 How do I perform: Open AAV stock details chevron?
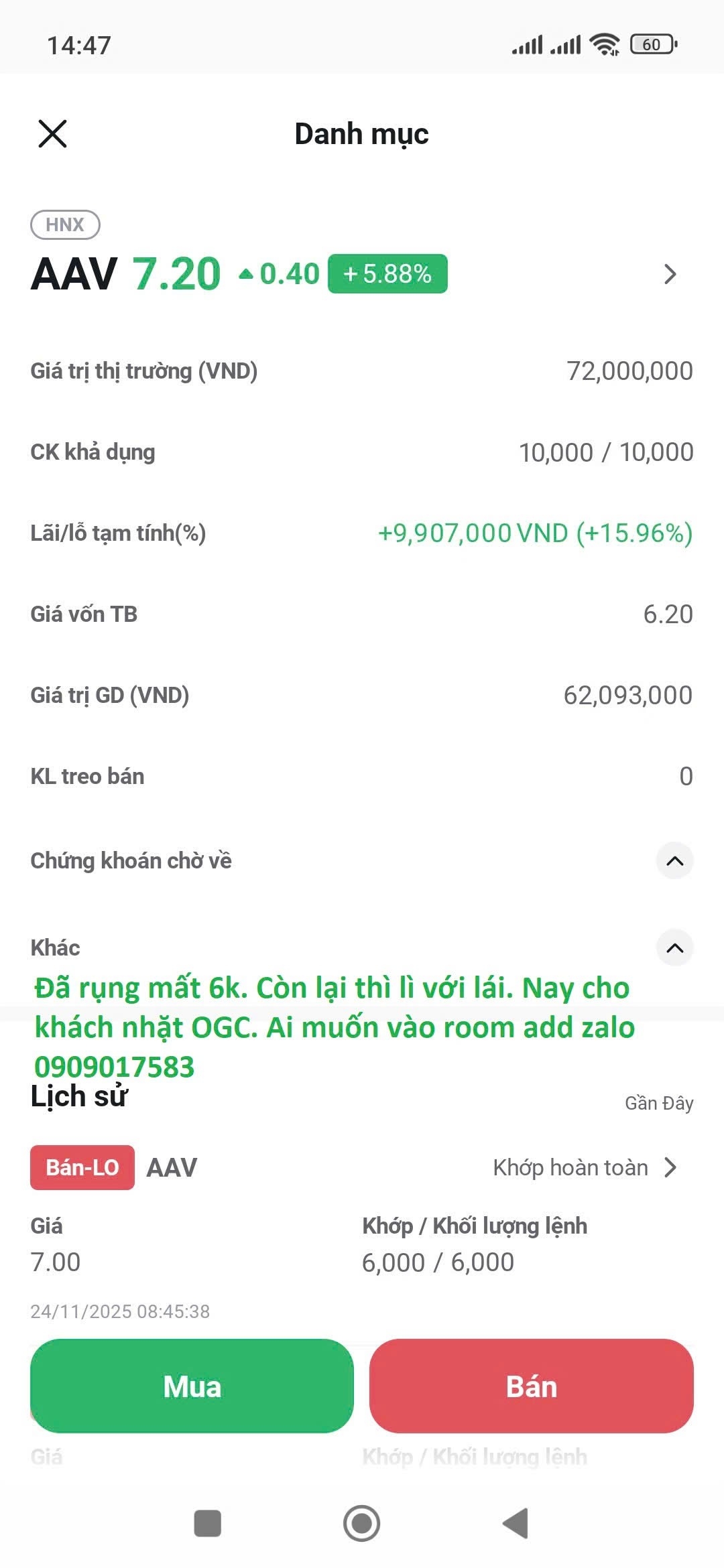(670, 274)
